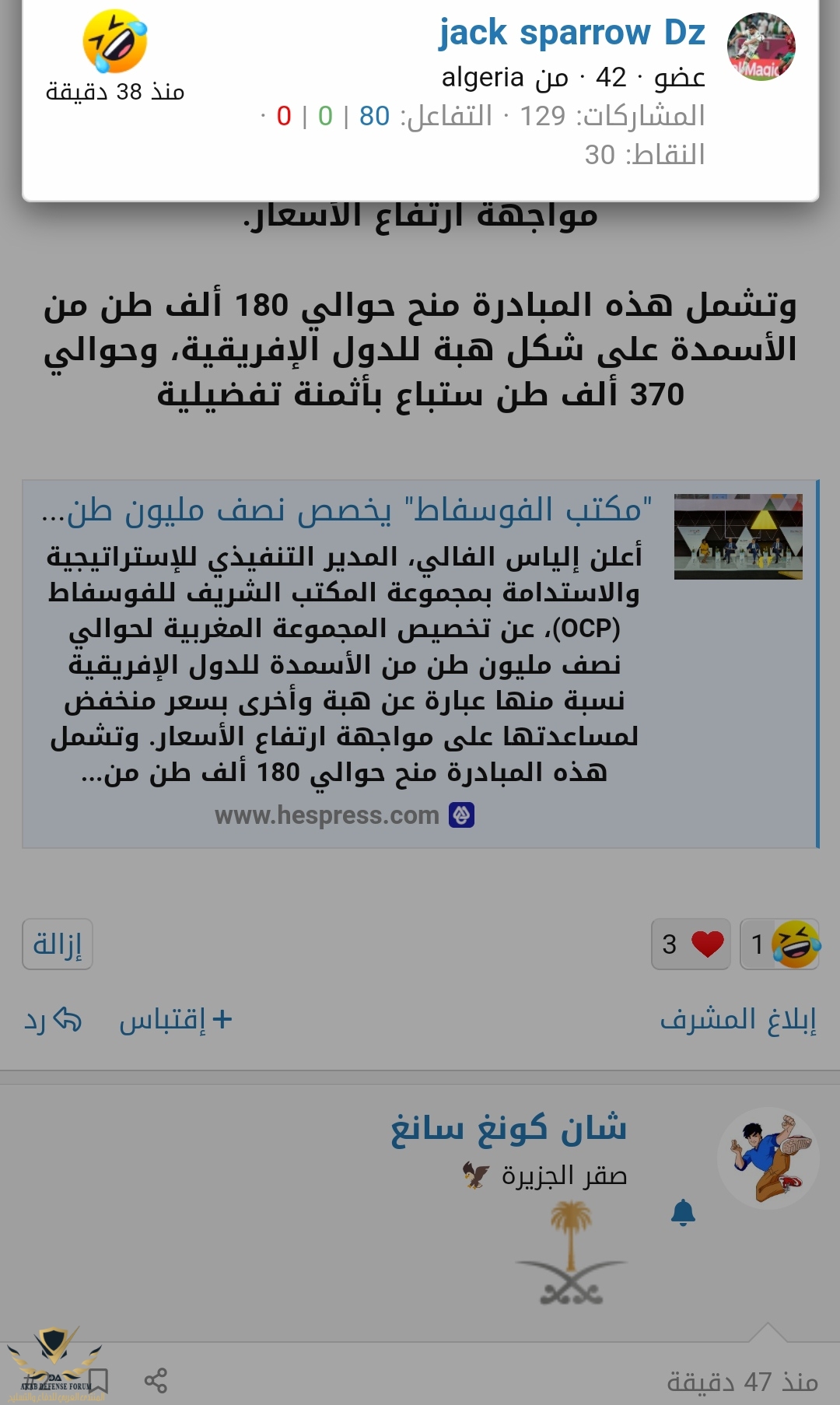
Task: Tap the إزالة remove reaction button
Action: pyautogui.click(x=58, y=944)
